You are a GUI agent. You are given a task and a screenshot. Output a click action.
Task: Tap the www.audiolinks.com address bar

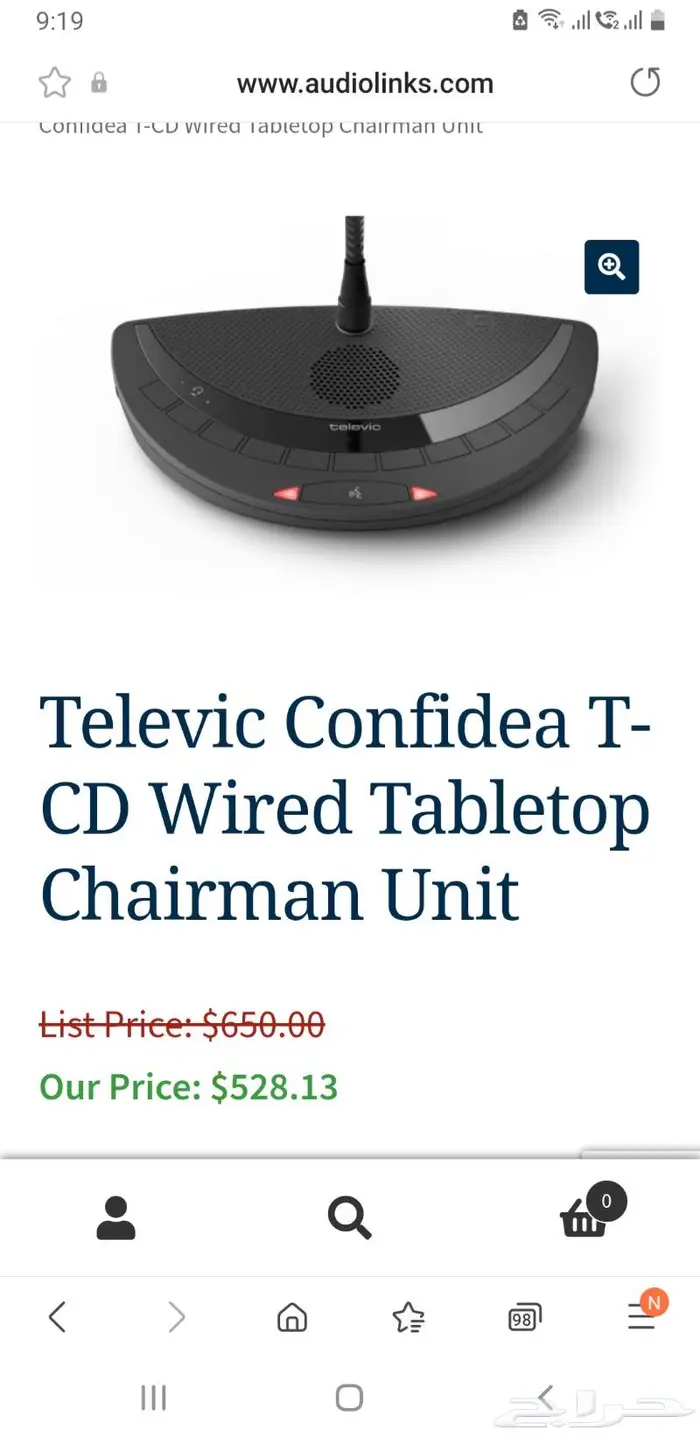(x=364, y=83)
